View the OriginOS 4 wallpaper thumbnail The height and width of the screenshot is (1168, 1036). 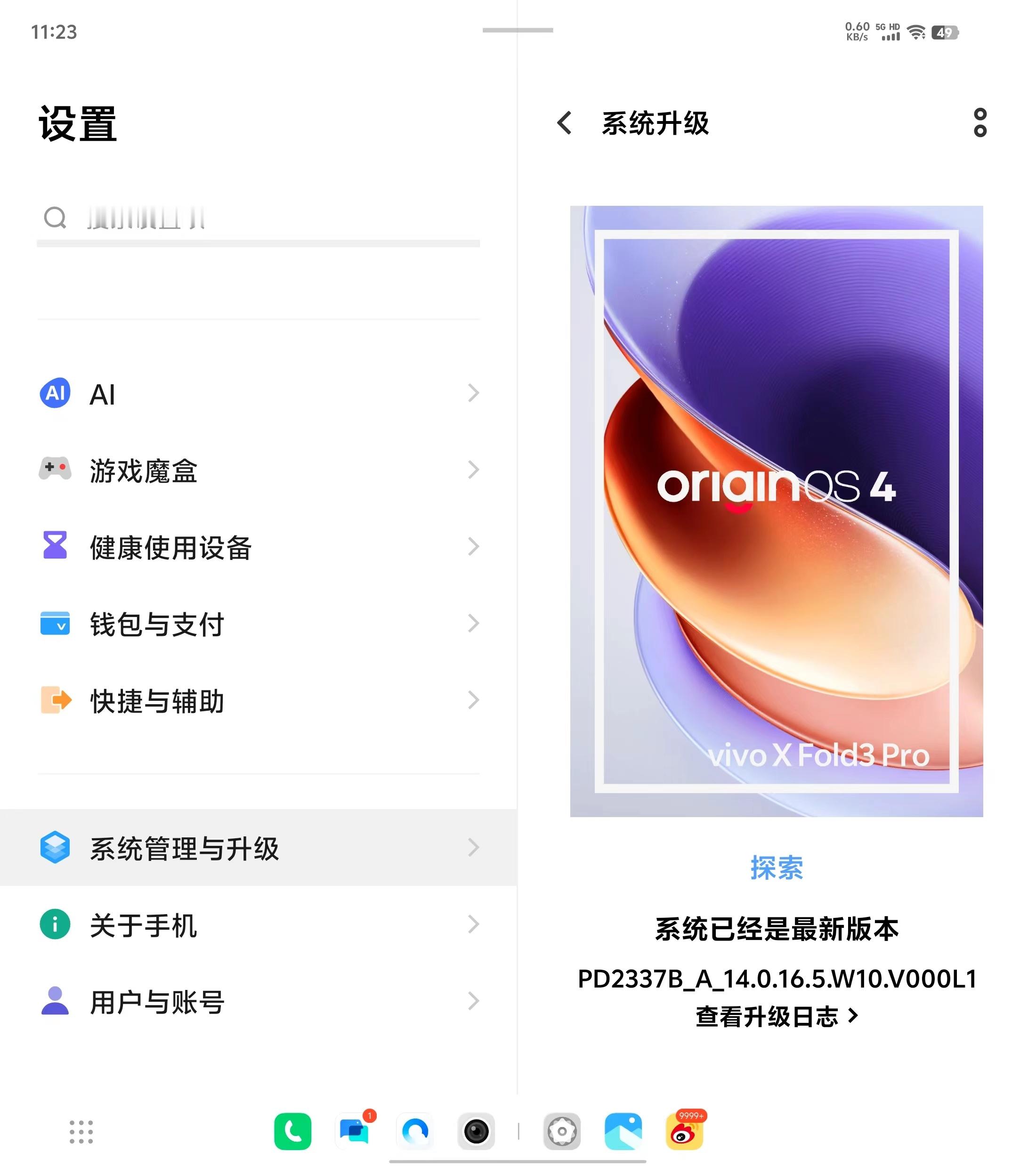(777, 517)
